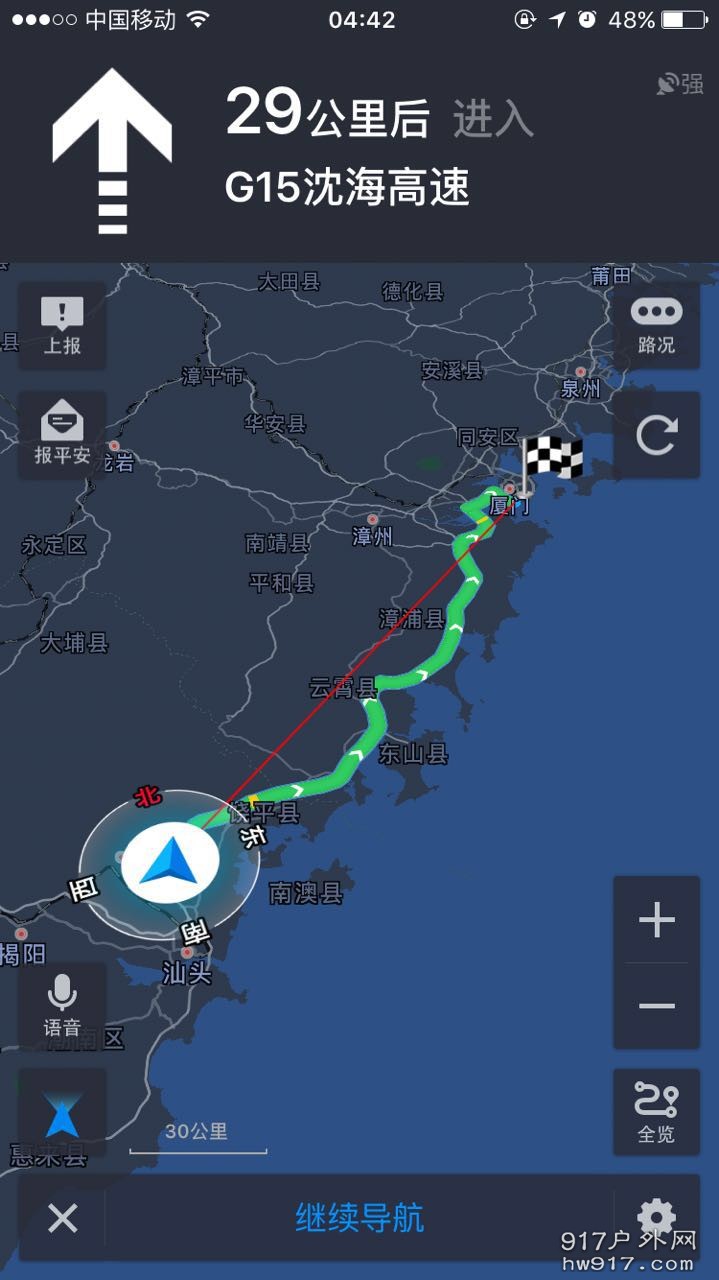The image size is (719, 1280).
Task: Open navigation settings gear
Action: pos(656,1216)
